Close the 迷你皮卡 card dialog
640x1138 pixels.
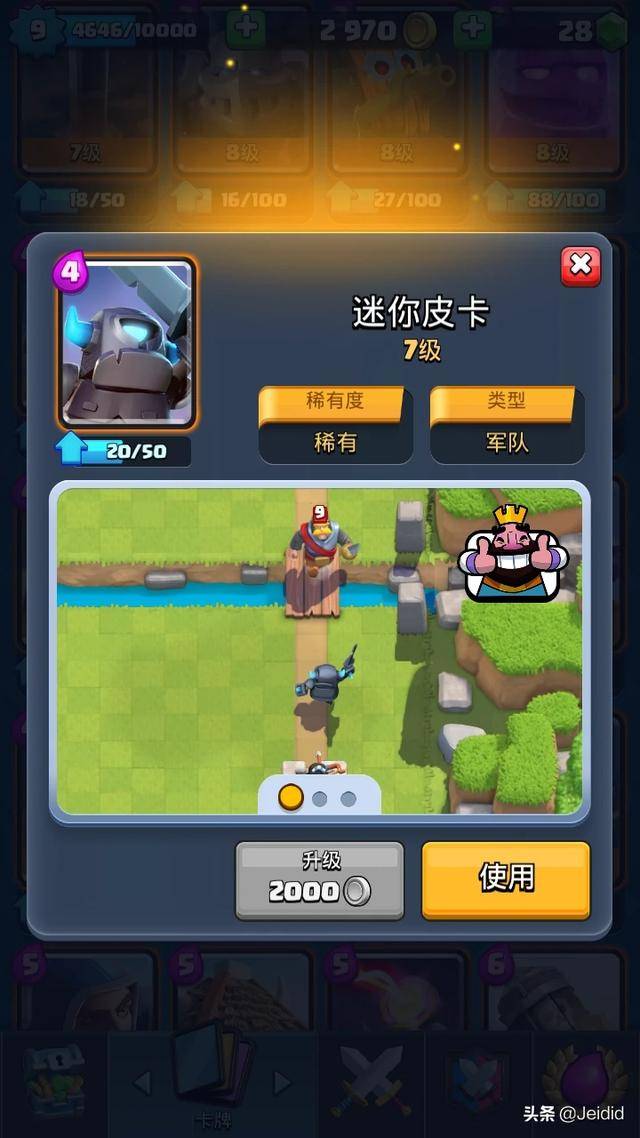tap(580, 266)
